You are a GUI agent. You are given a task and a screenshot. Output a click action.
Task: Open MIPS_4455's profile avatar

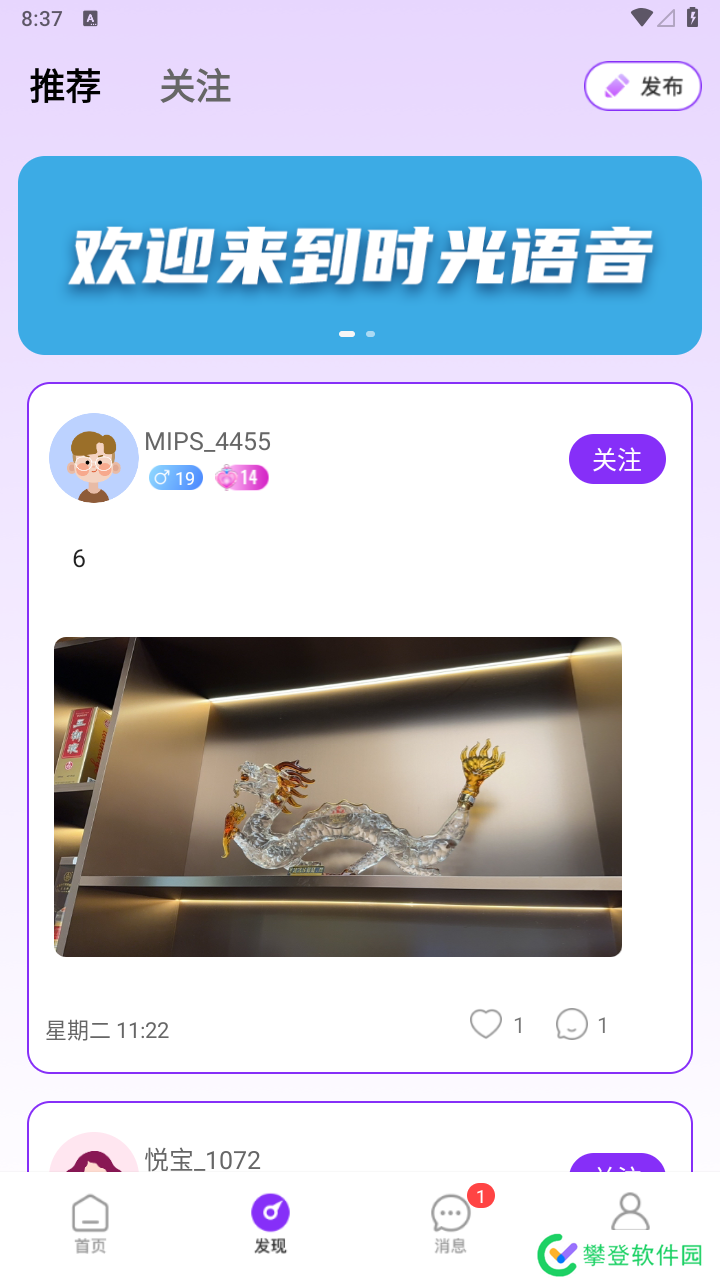(x=94, y=458)
